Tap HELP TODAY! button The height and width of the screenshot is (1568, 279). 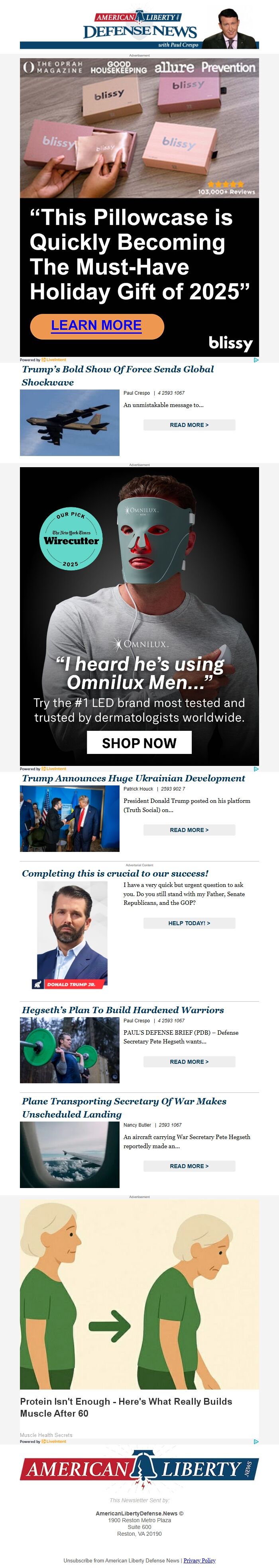click(189, 923)
